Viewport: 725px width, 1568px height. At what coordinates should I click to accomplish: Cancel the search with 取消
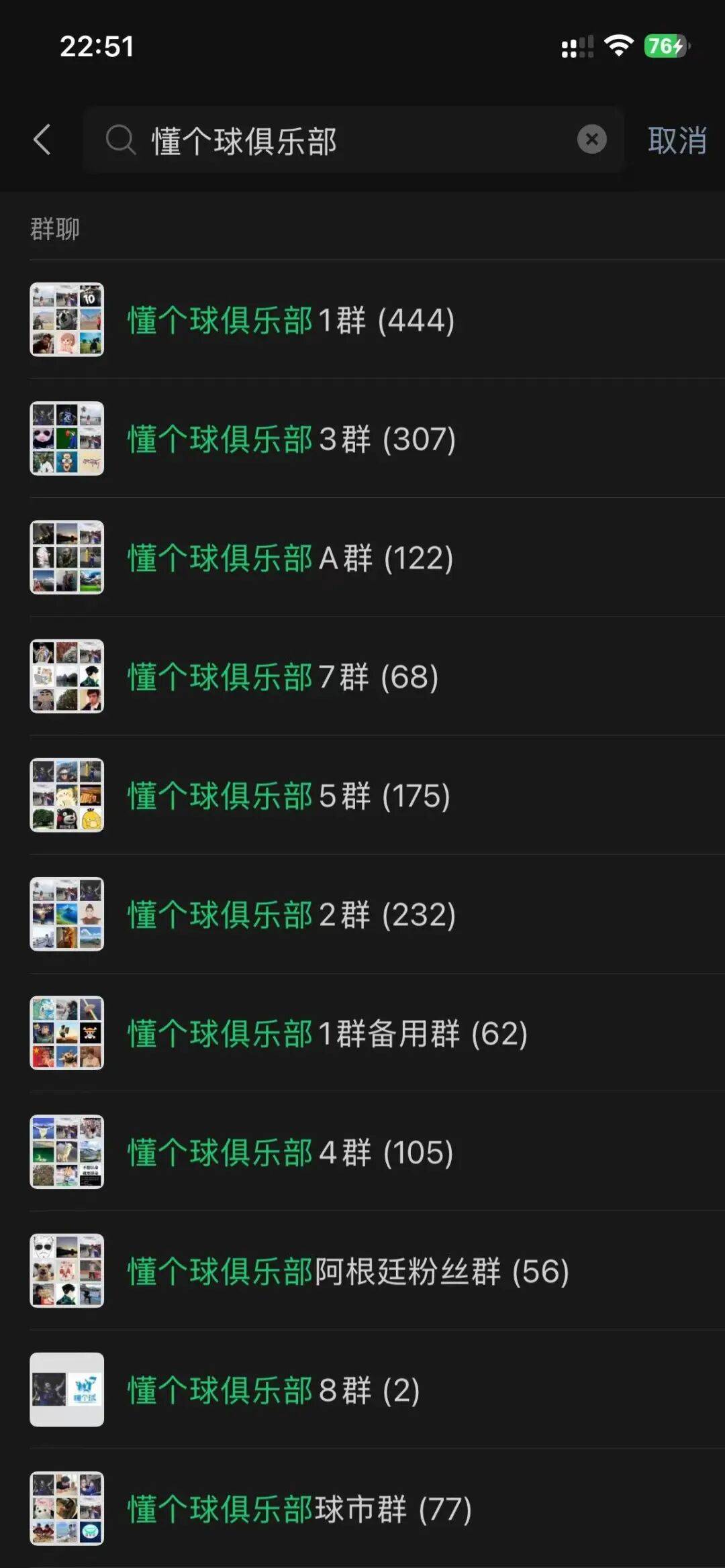click(677, 141)
